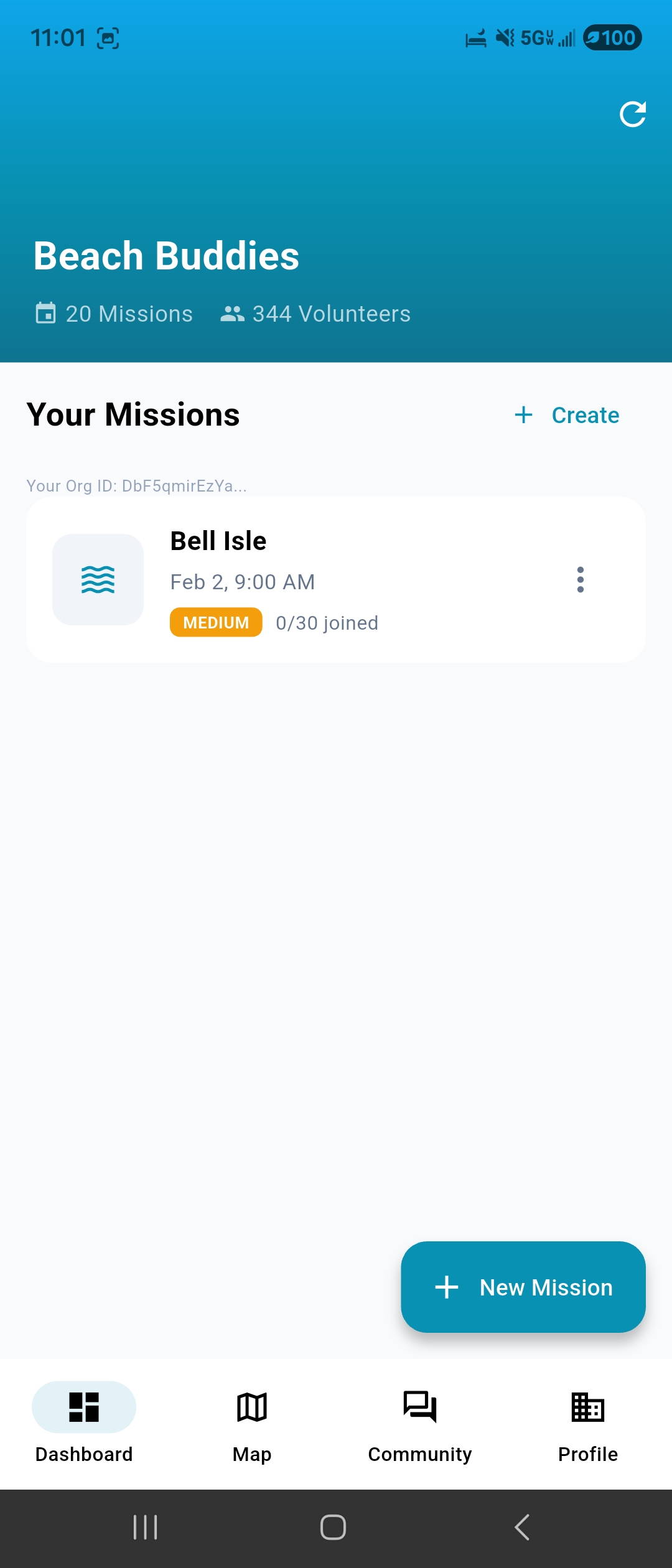Image resolution: width=672 pixels, height=1568 pixels.
Task: Show recent apps from the navigation bar
Action: pyautogui.click(x=145, y=1528)
